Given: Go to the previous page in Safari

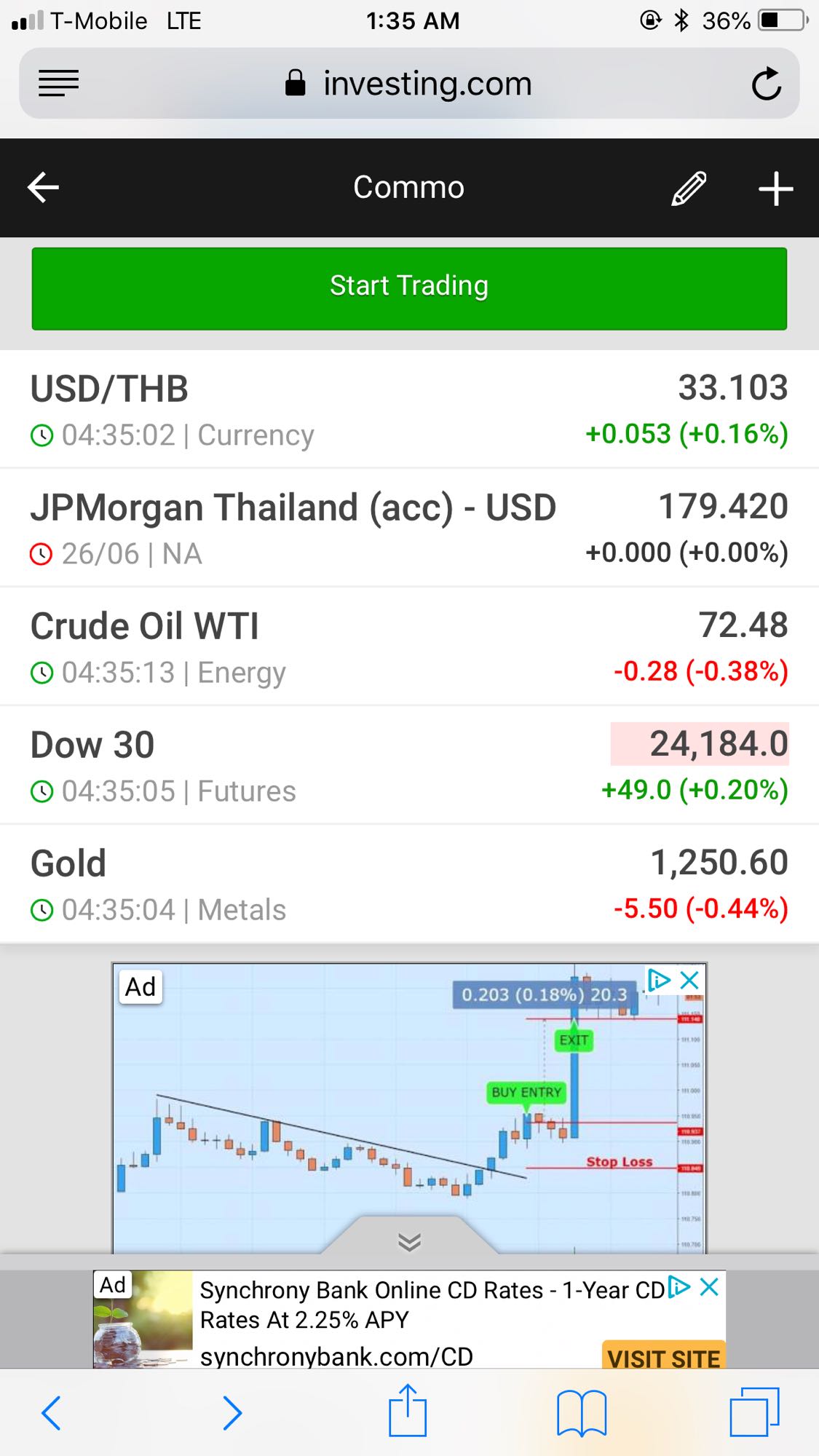Looking at the screenshot, I should [x=51, y=1413].
